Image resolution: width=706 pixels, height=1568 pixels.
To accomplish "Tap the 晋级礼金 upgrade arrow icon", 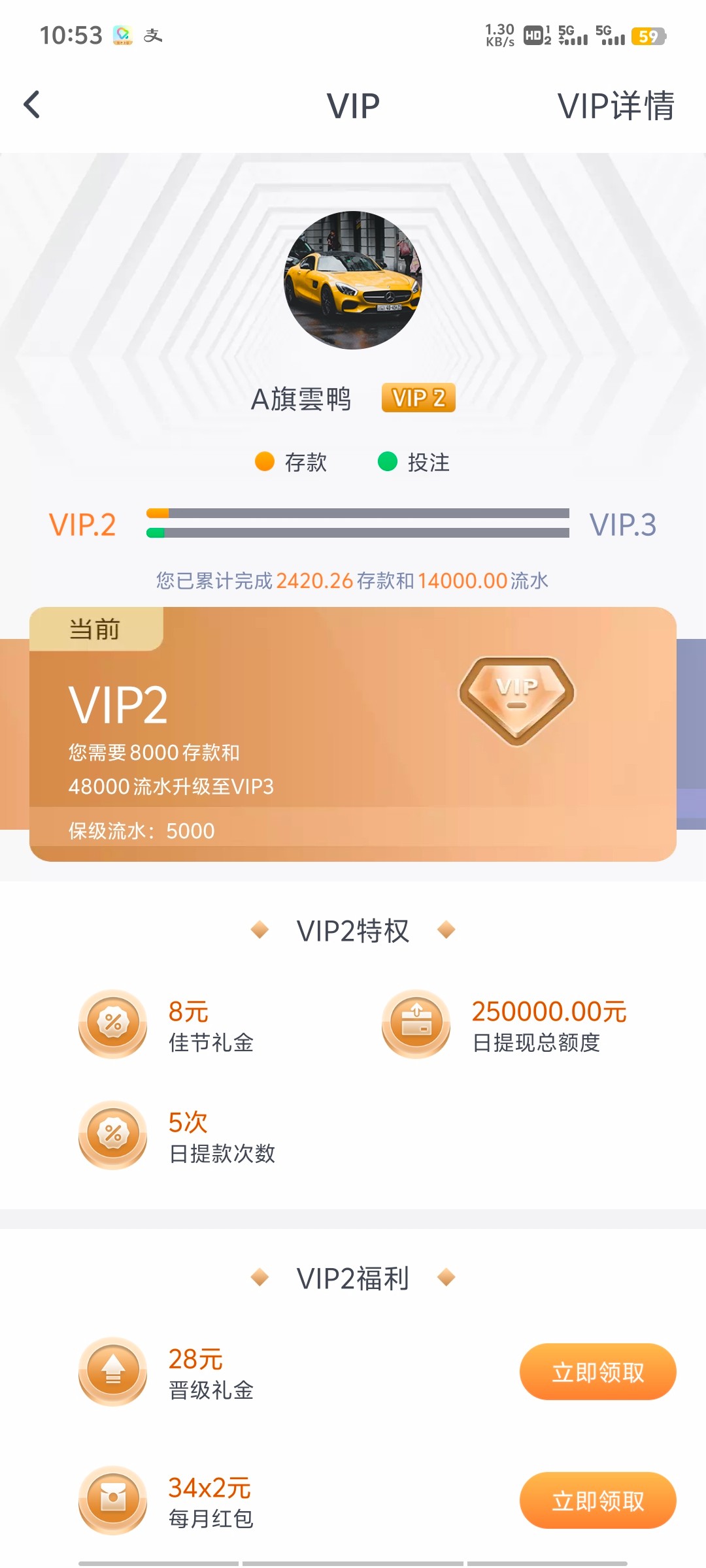I will (112, 1372).
